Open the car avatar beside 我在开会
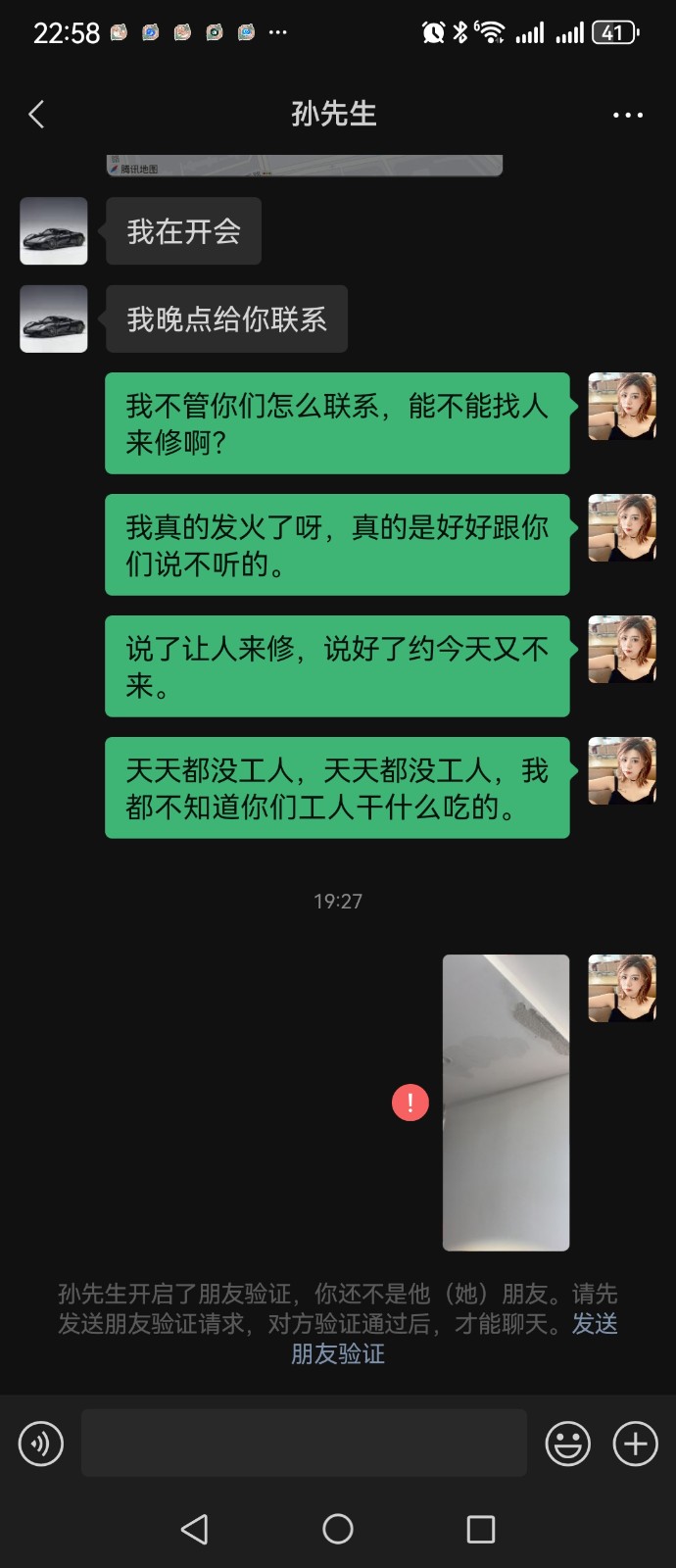The width and height of the screenshot is (676, 1568). pos(54,231)
